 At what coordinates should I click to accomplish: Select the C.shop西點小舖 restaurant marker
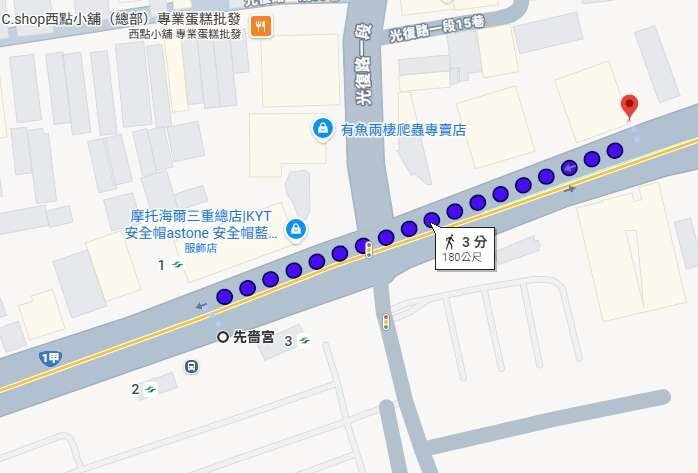click(260, 27)
